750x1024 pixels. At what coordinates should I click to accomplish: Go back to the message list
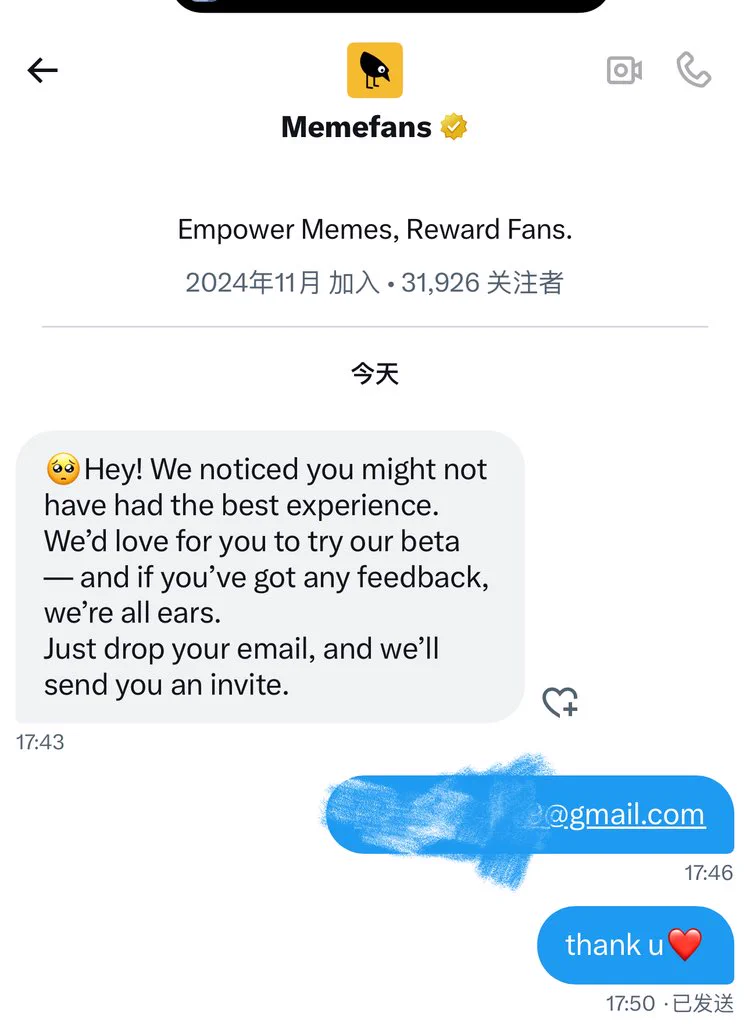click(x=43, y=70)
